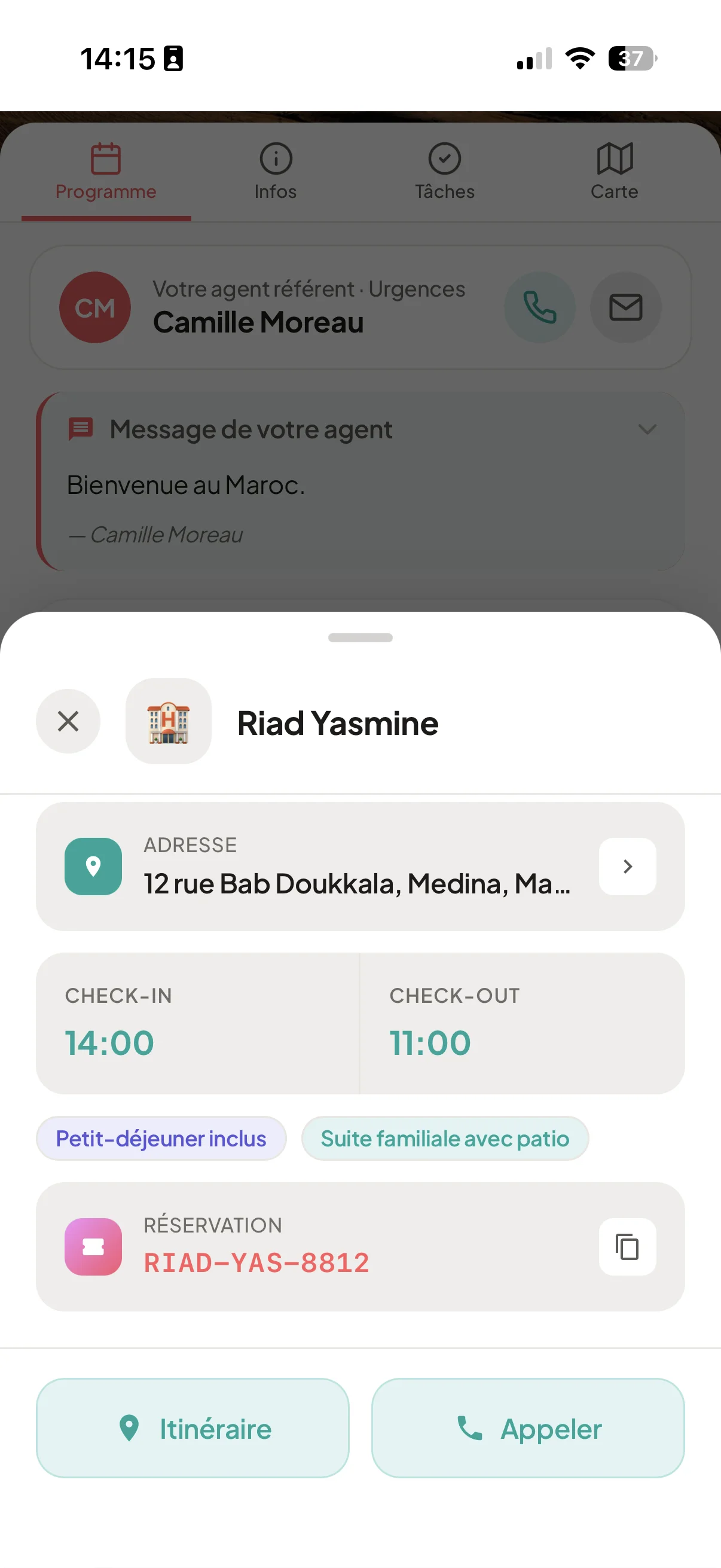This screenshot has height=1568, width=721.
Task: Open the Infos tab icon
Action: [275, 160]
